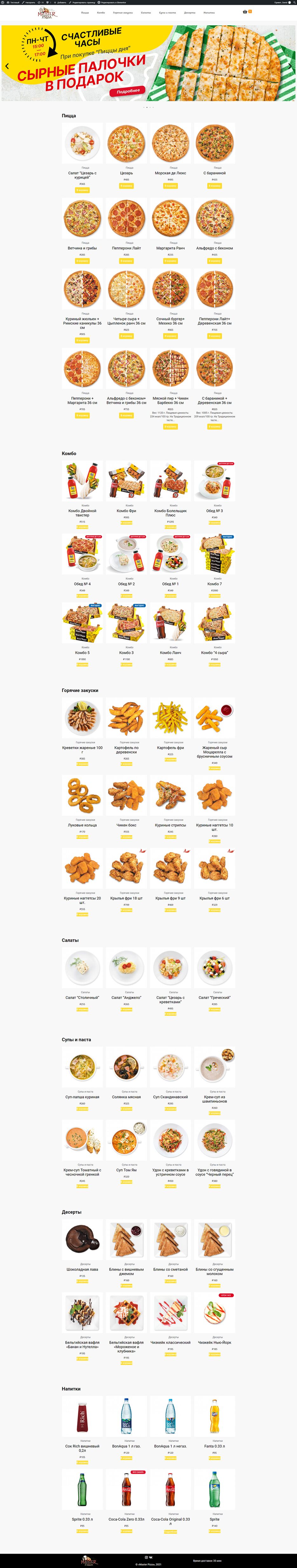Show the next banner slide

[290, 66]
